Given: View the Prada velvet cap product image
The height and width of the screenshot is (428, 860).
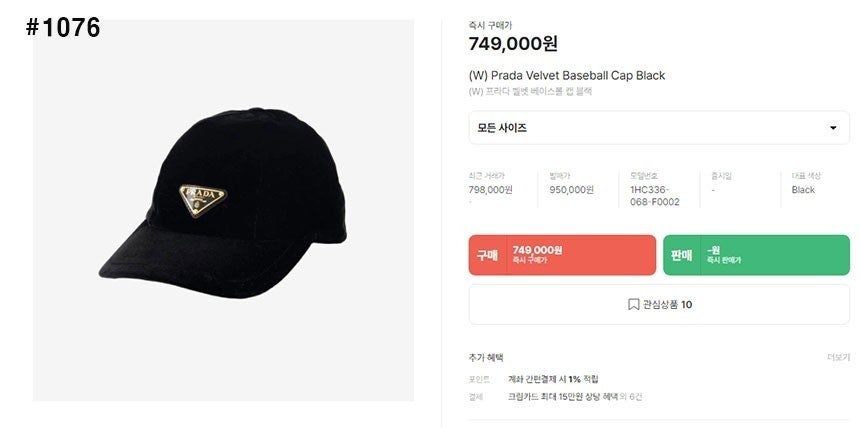Looking at the screenshot, I should coord(223,210).
